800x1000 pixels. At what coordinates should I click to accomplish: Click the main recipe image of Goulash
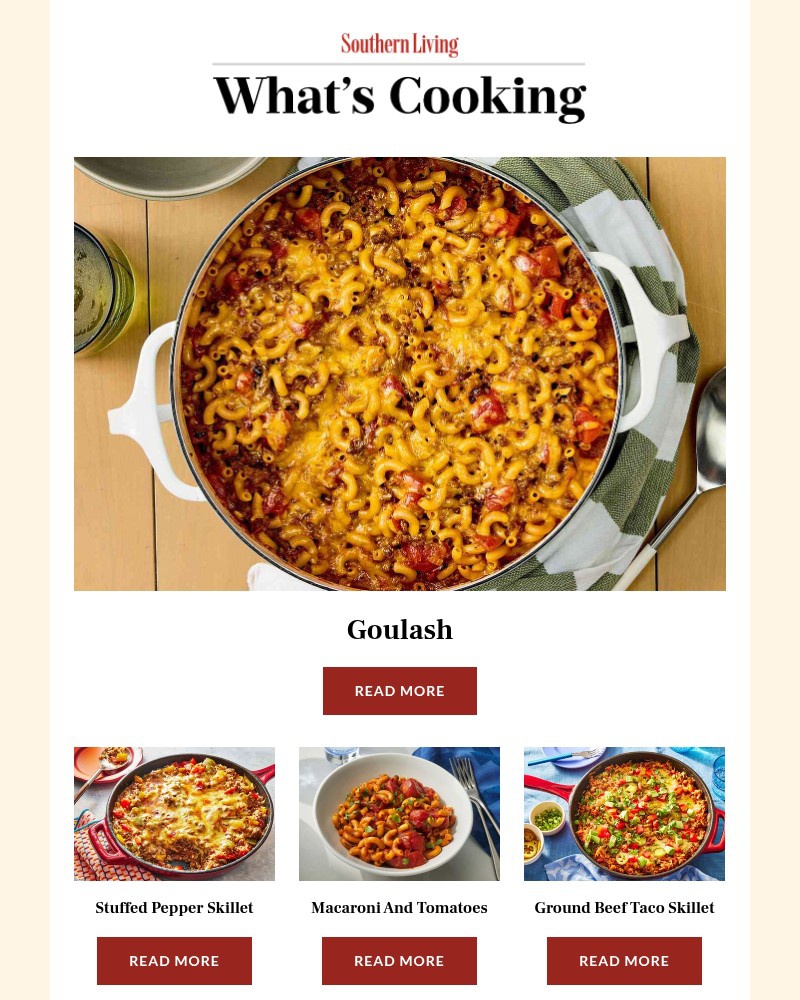[x=400, y=373]
